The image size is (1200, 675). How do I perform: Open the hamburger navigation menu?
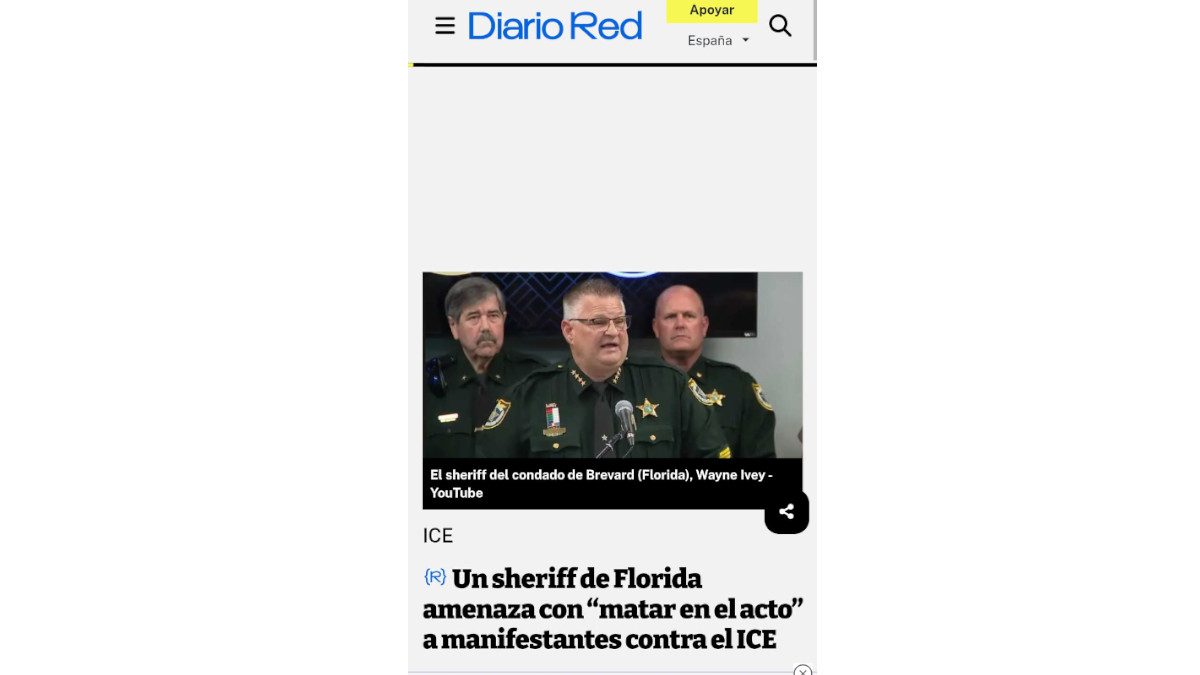pyautogui.click(x=445, y=26)
